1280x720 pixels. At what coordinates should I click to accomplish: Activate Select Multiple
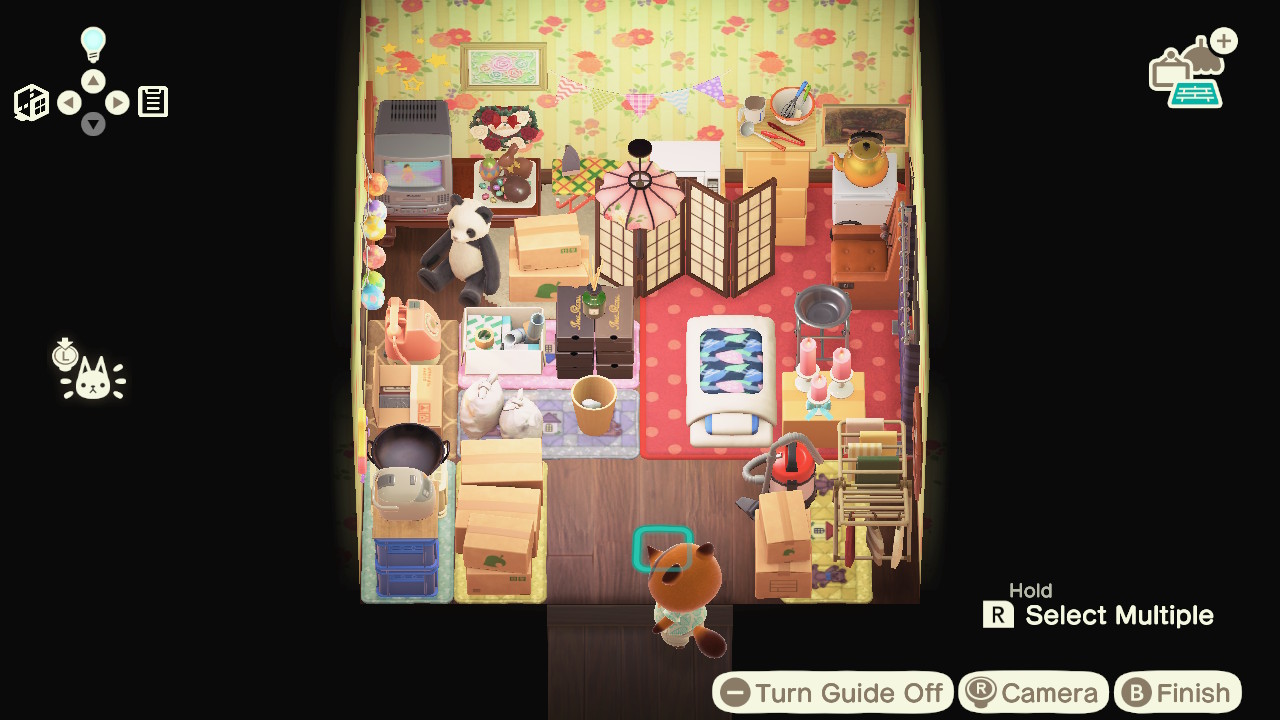[1099, 615]
